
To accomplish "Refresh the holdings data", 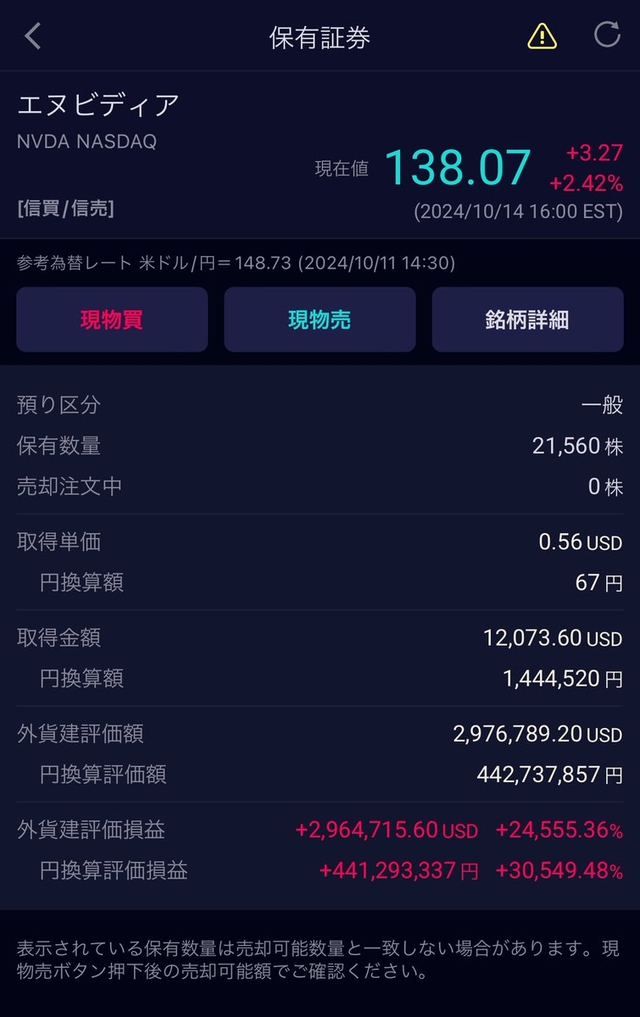I will [607, 36].
